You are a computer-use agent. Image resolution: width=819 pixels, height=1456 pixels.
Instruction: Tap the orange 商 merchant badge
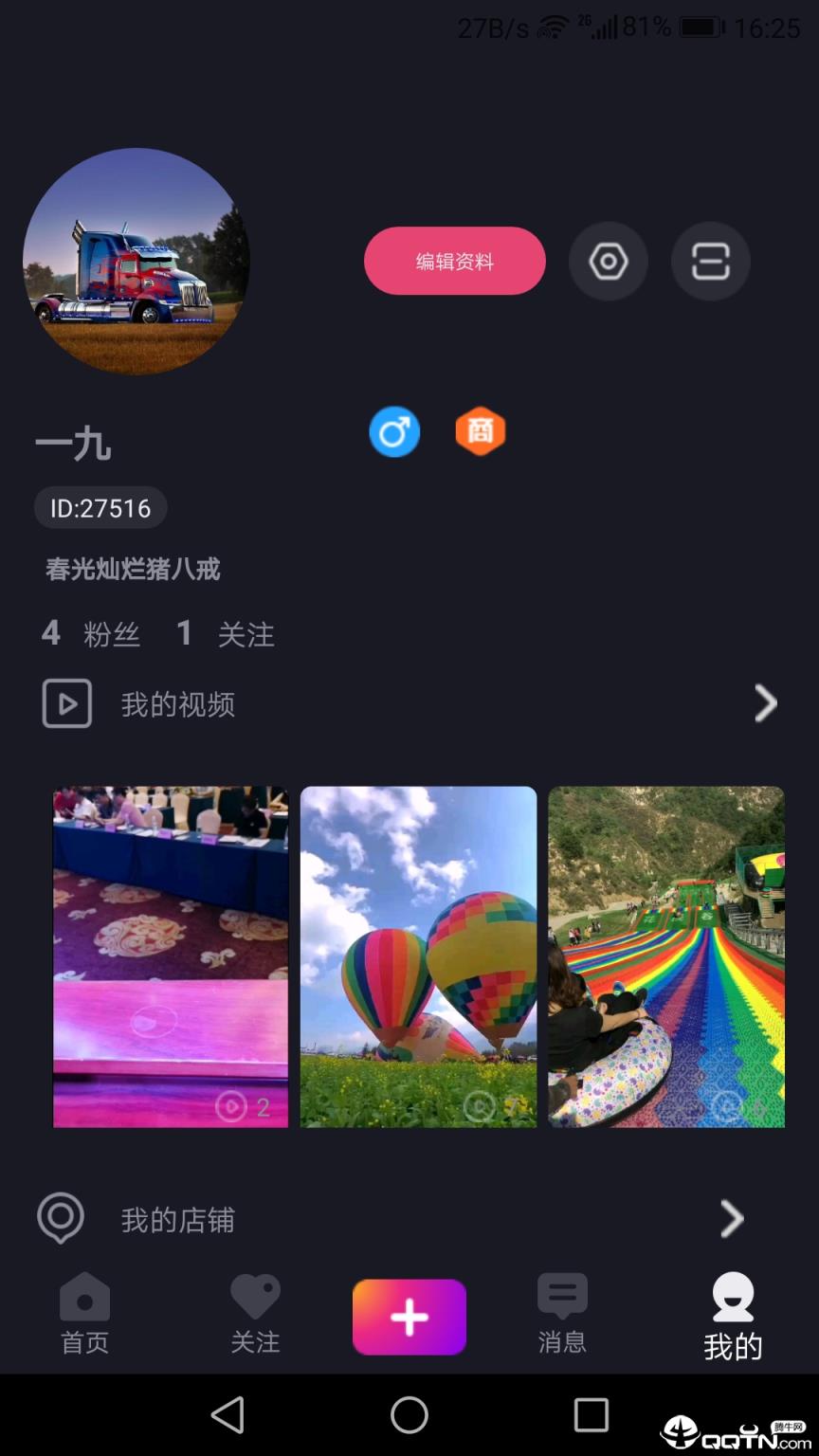click(x=481, y=431)
